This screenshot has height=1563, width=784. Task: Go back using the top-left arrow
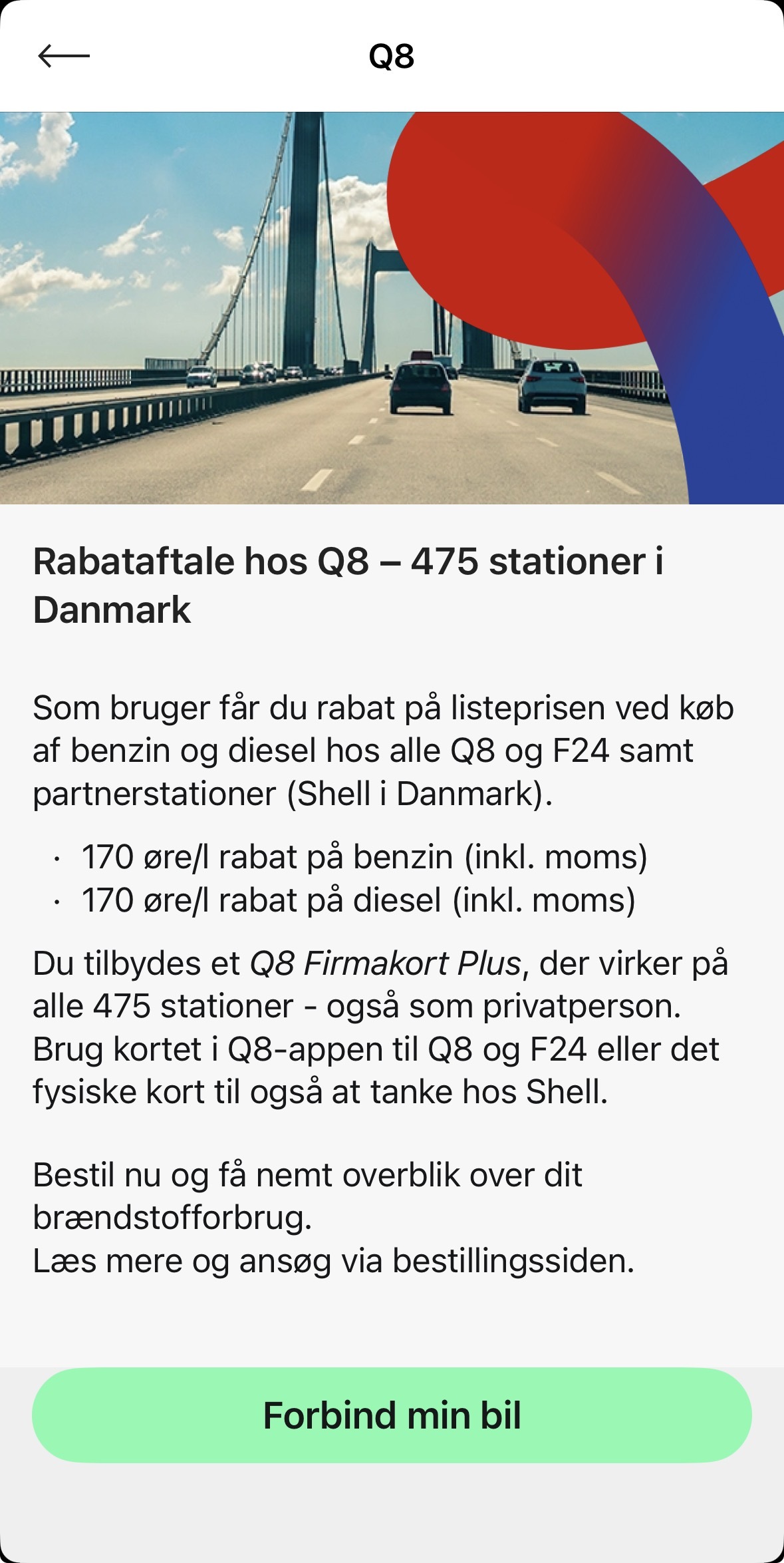64,56
